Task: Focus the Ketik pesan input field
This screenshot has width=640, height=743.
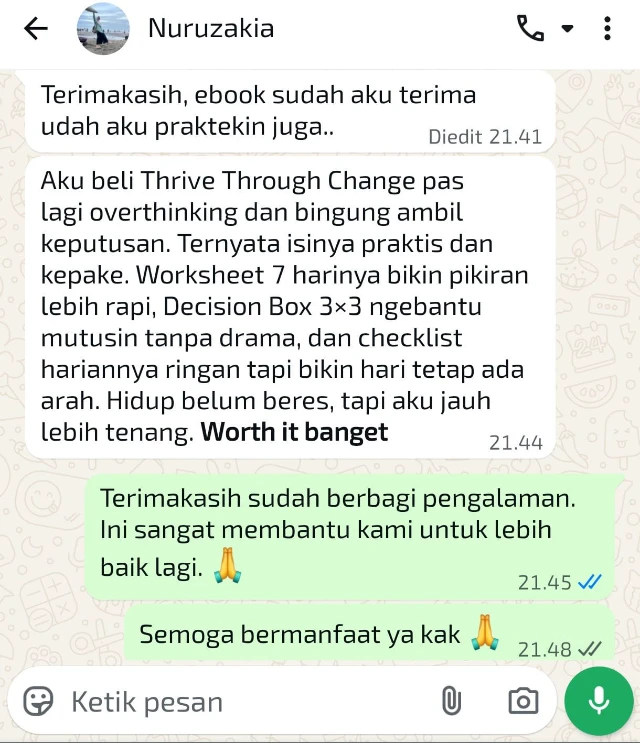Action: (240, 701)
